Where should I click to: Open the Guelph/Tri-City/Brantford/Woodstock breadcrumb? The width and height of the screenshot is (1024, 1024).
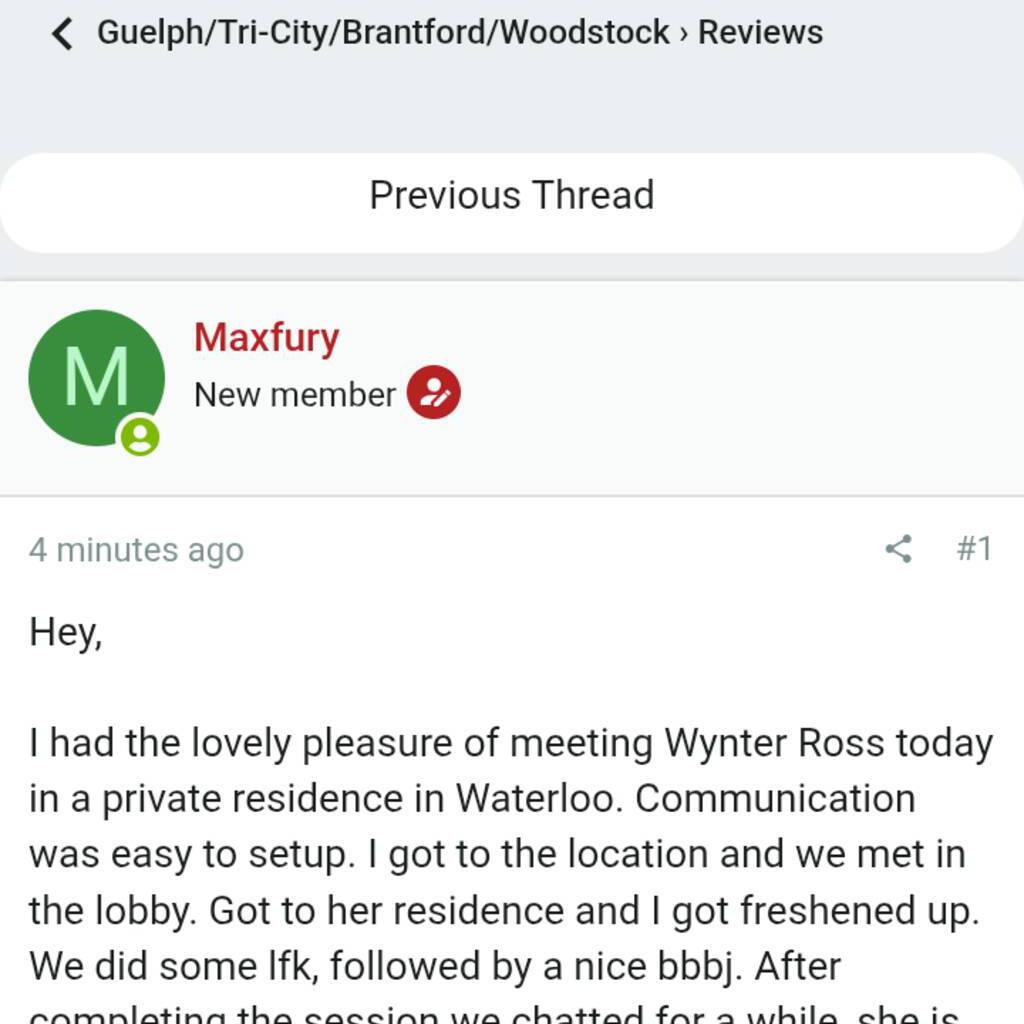383,33
